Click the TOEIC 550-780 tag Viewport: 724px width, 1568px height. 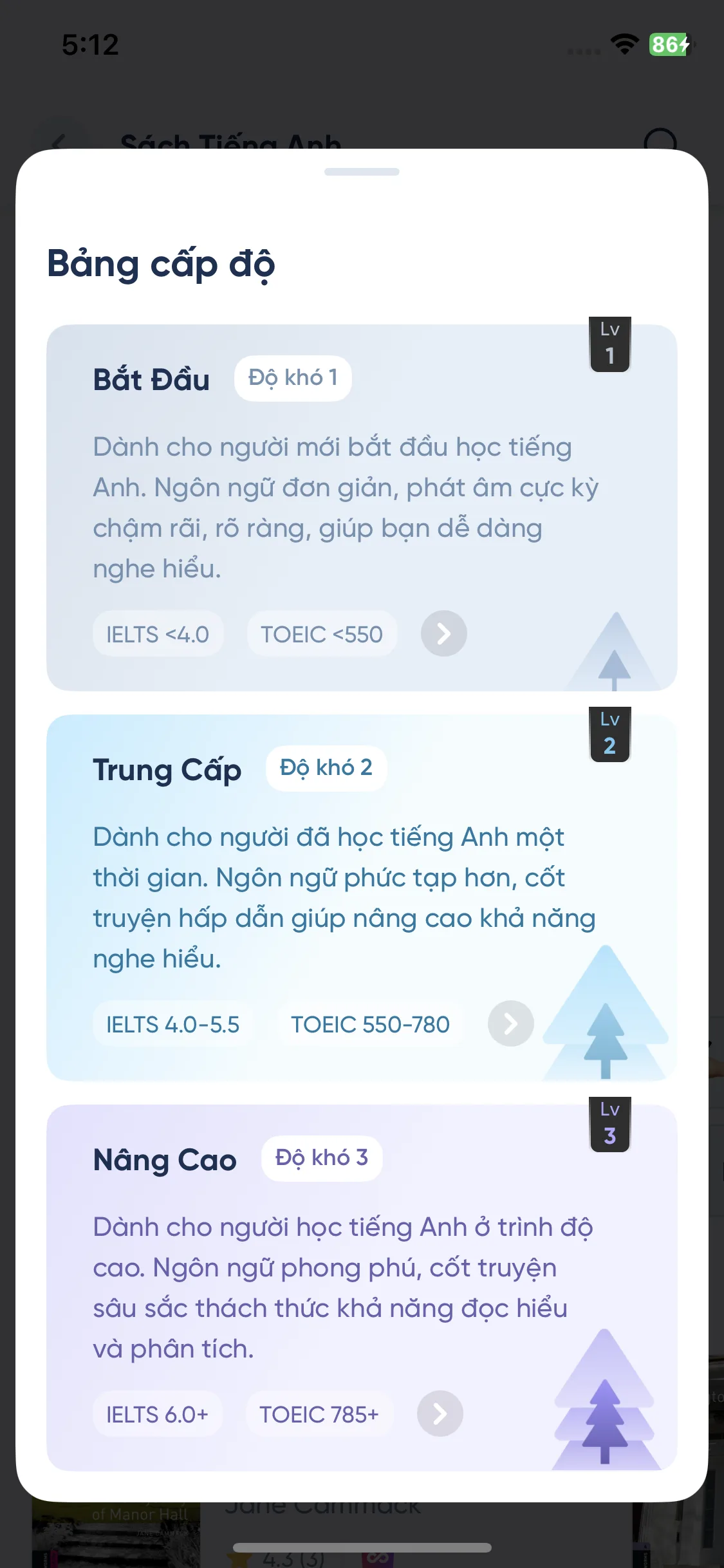click(x=371, y=1025)
